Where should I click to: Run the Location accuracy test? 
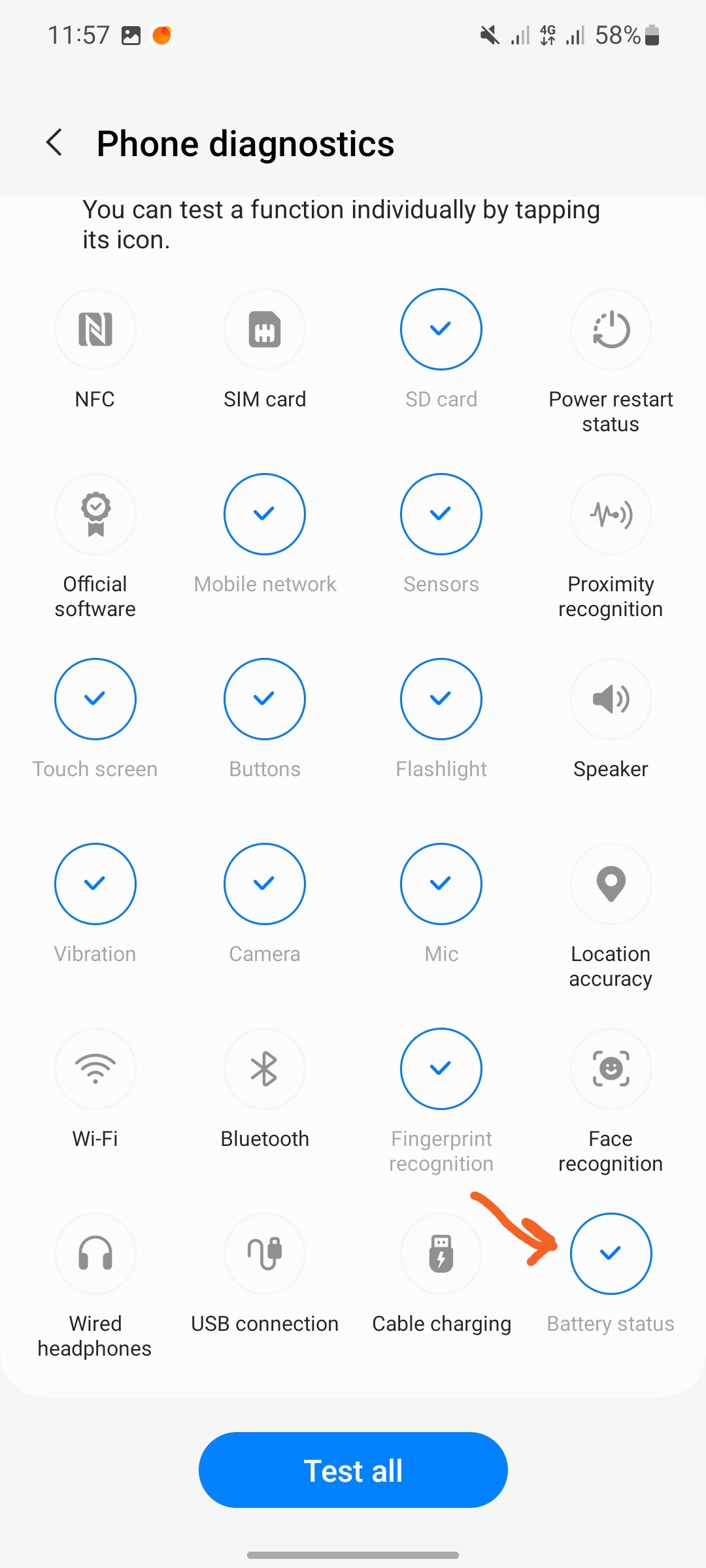pyautogui.click(x=611, y=884)
